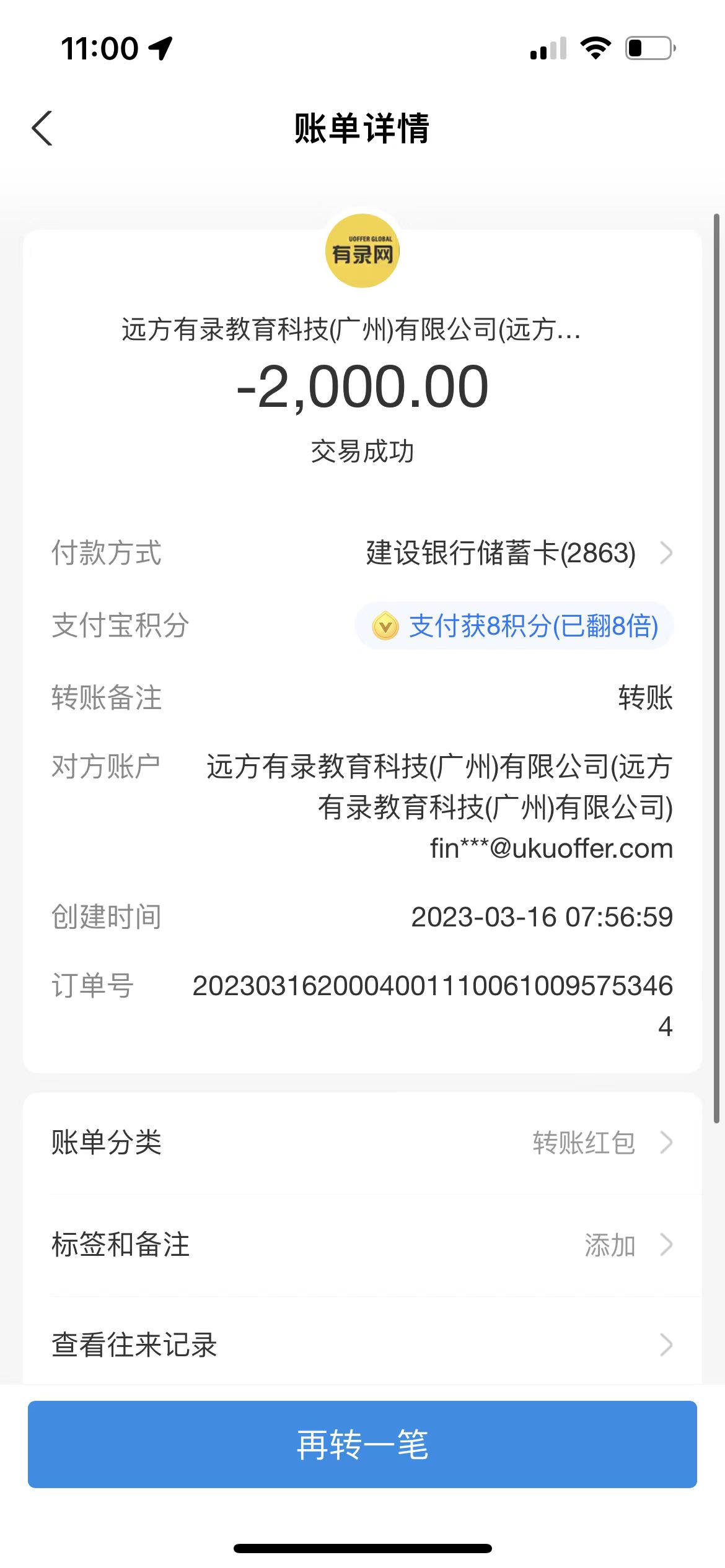Add tags and notes via 标签和备注
The image size is (725, 1568).
pos(362,1245)
